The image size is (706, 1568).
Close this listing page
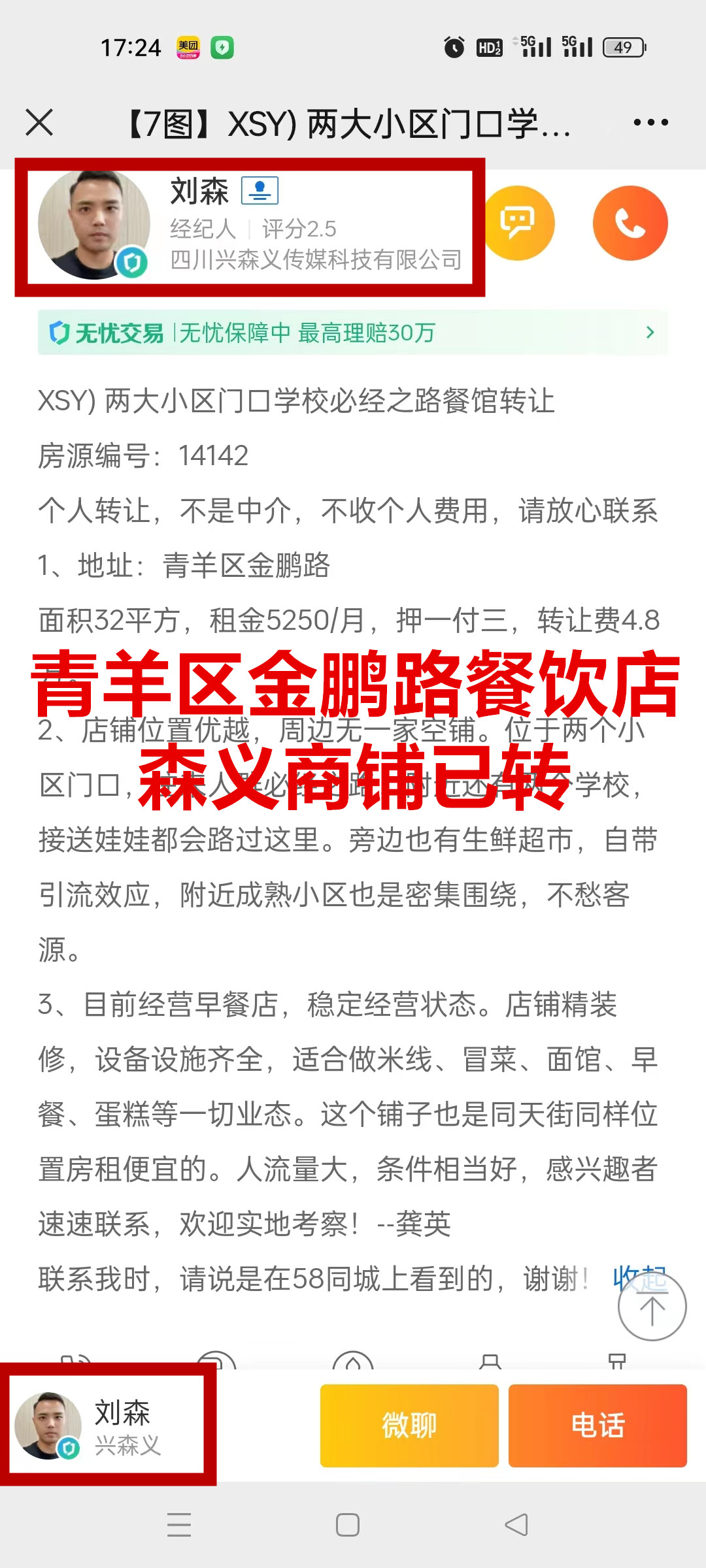click(39, 122)
